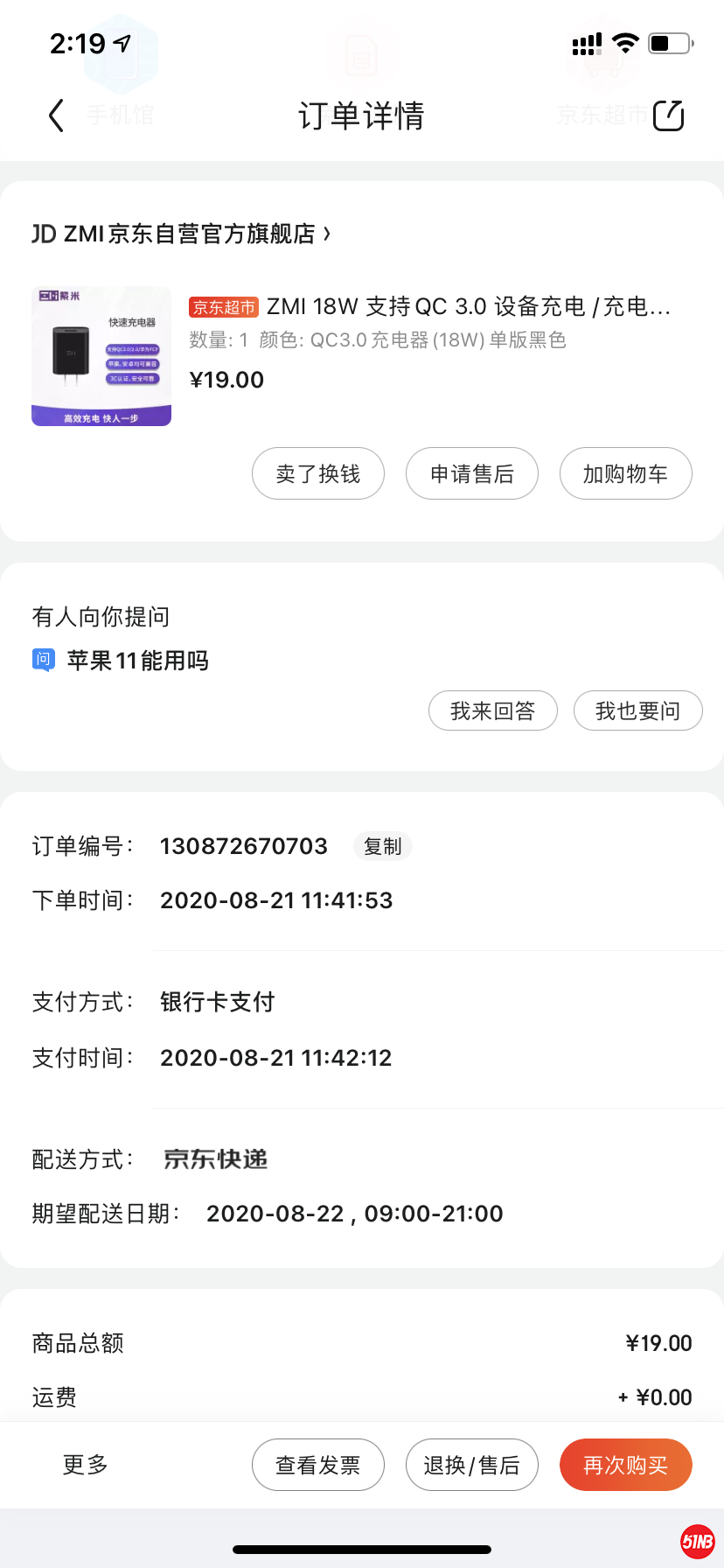View the invoice via 查看发票

click(318, 1465)
